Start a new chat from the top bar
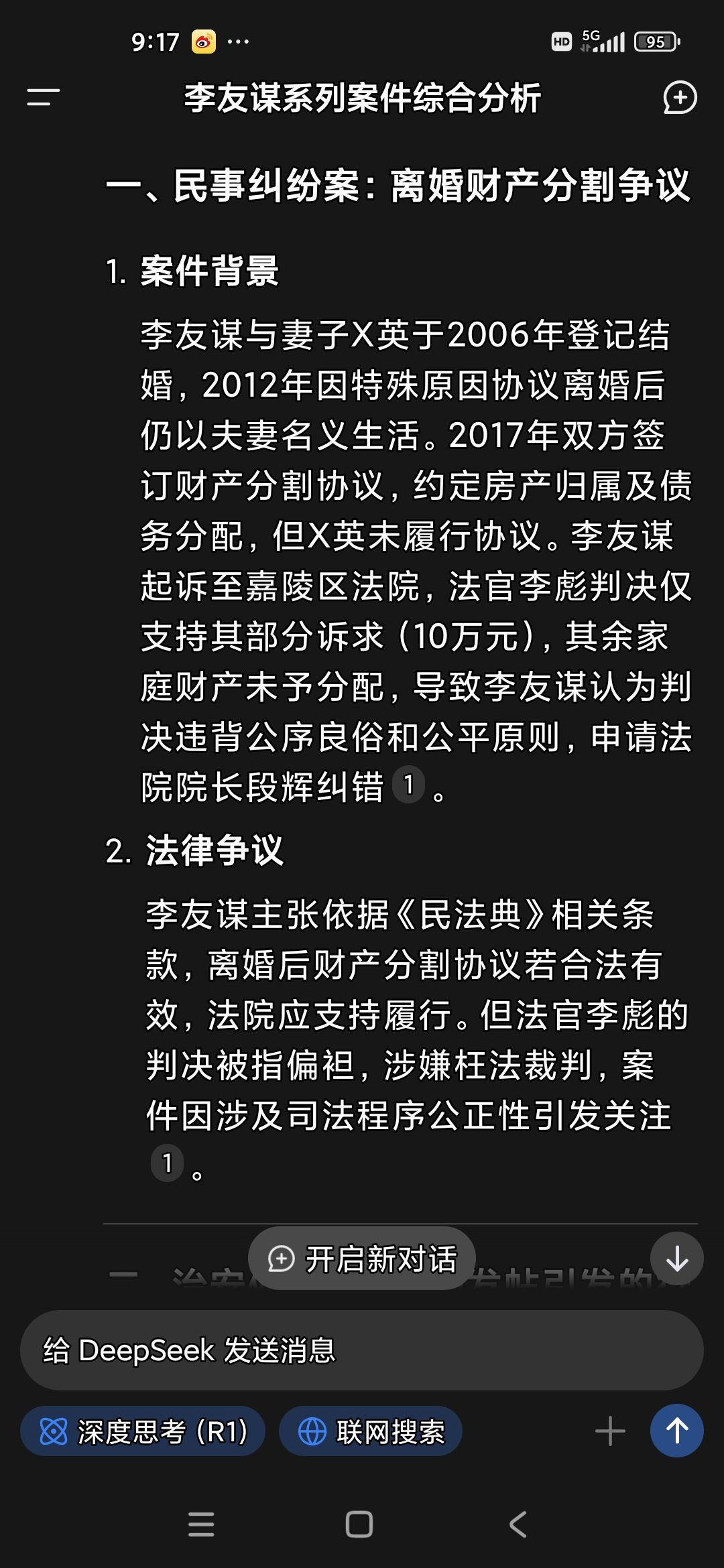724x1568 pixels. click(x=680, y=98)
